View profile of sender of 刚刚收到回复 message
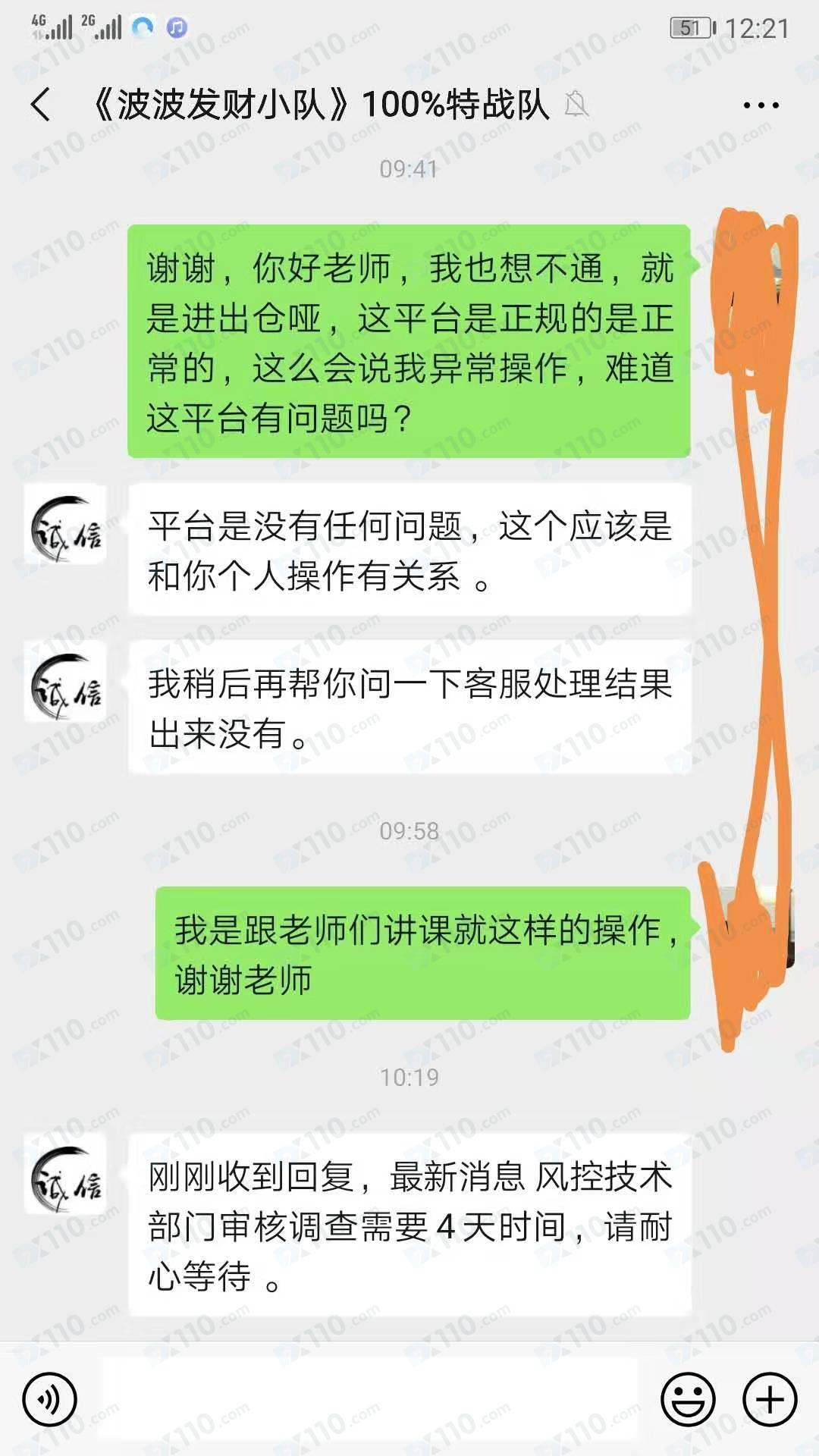This screenshot has width=819, height=1456. 65,1175
